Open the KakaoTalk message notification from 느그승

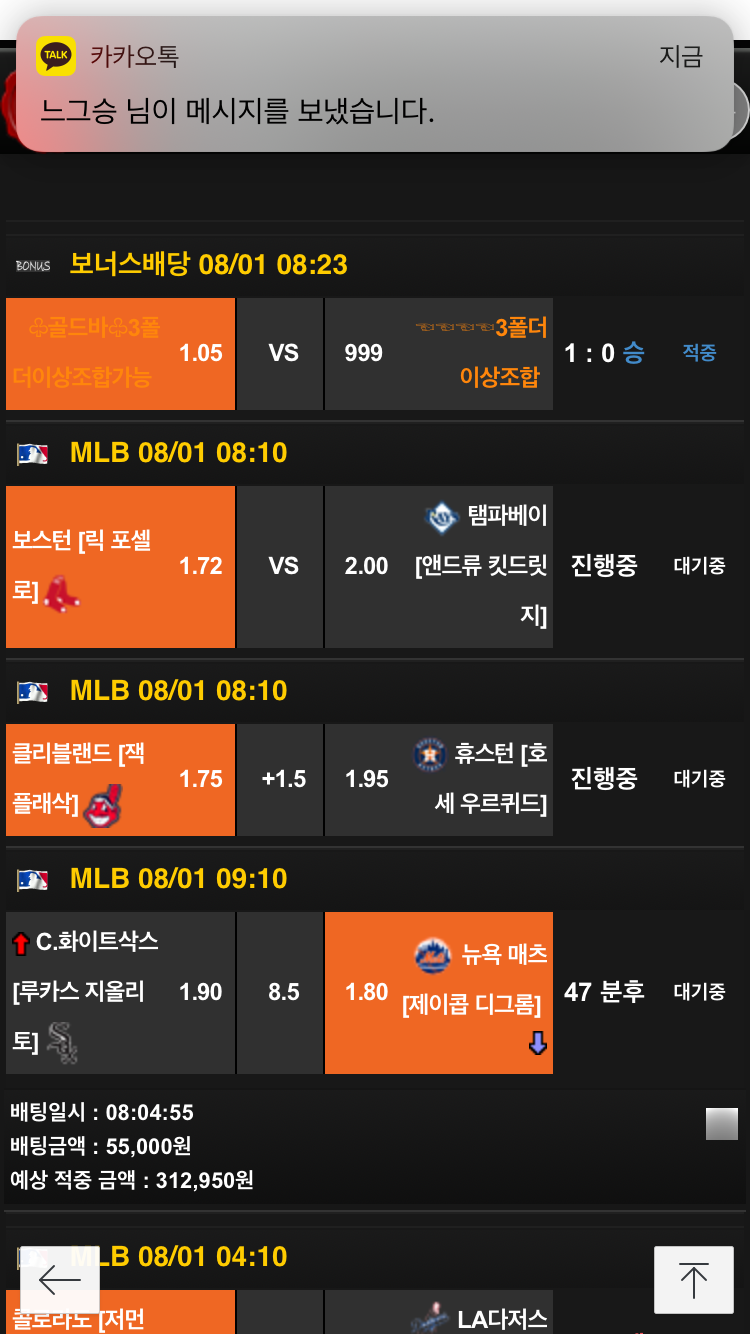click(375, 85)
